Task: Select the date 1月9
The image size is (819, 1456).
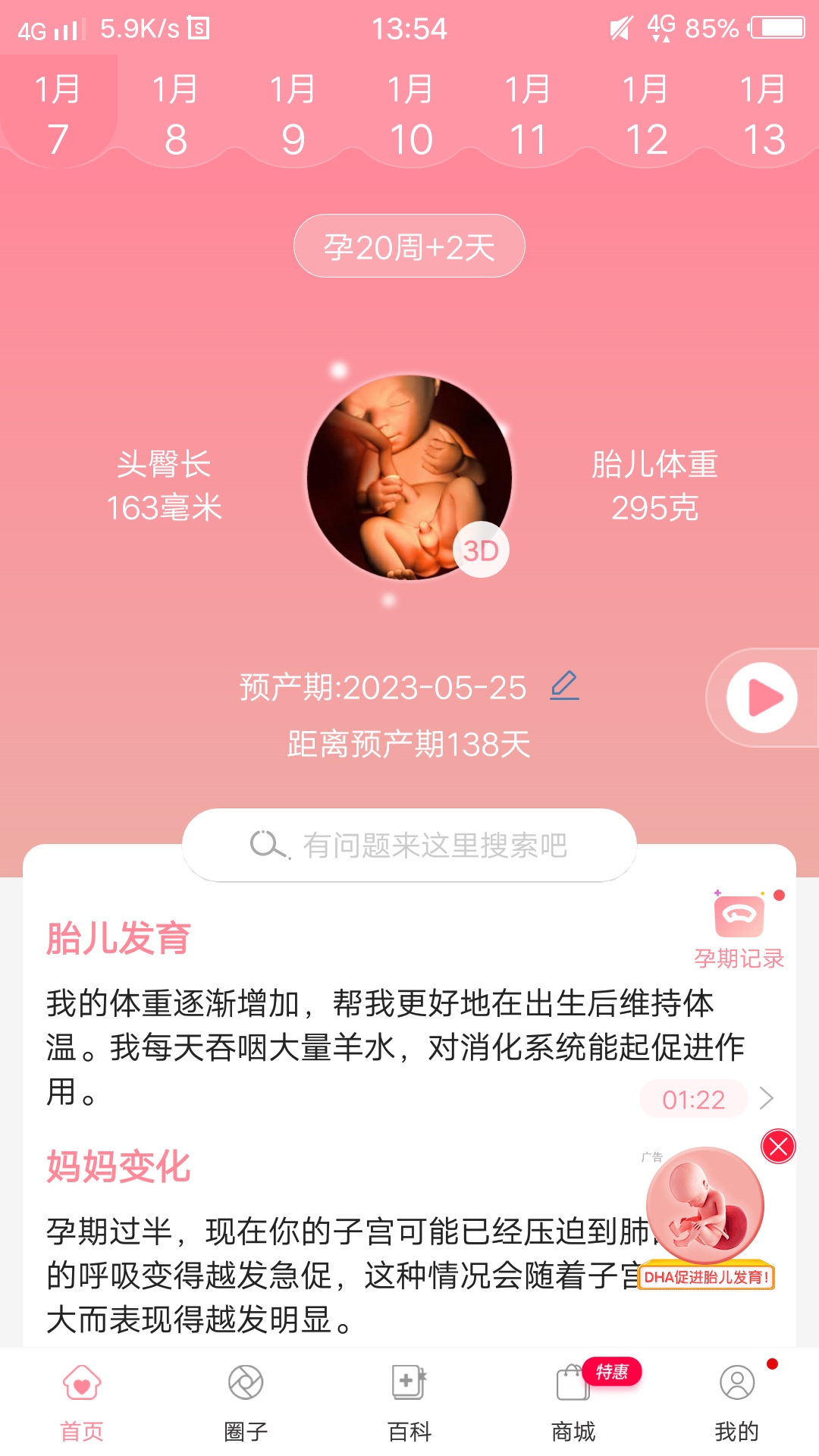Action: (x=293, y=115)
